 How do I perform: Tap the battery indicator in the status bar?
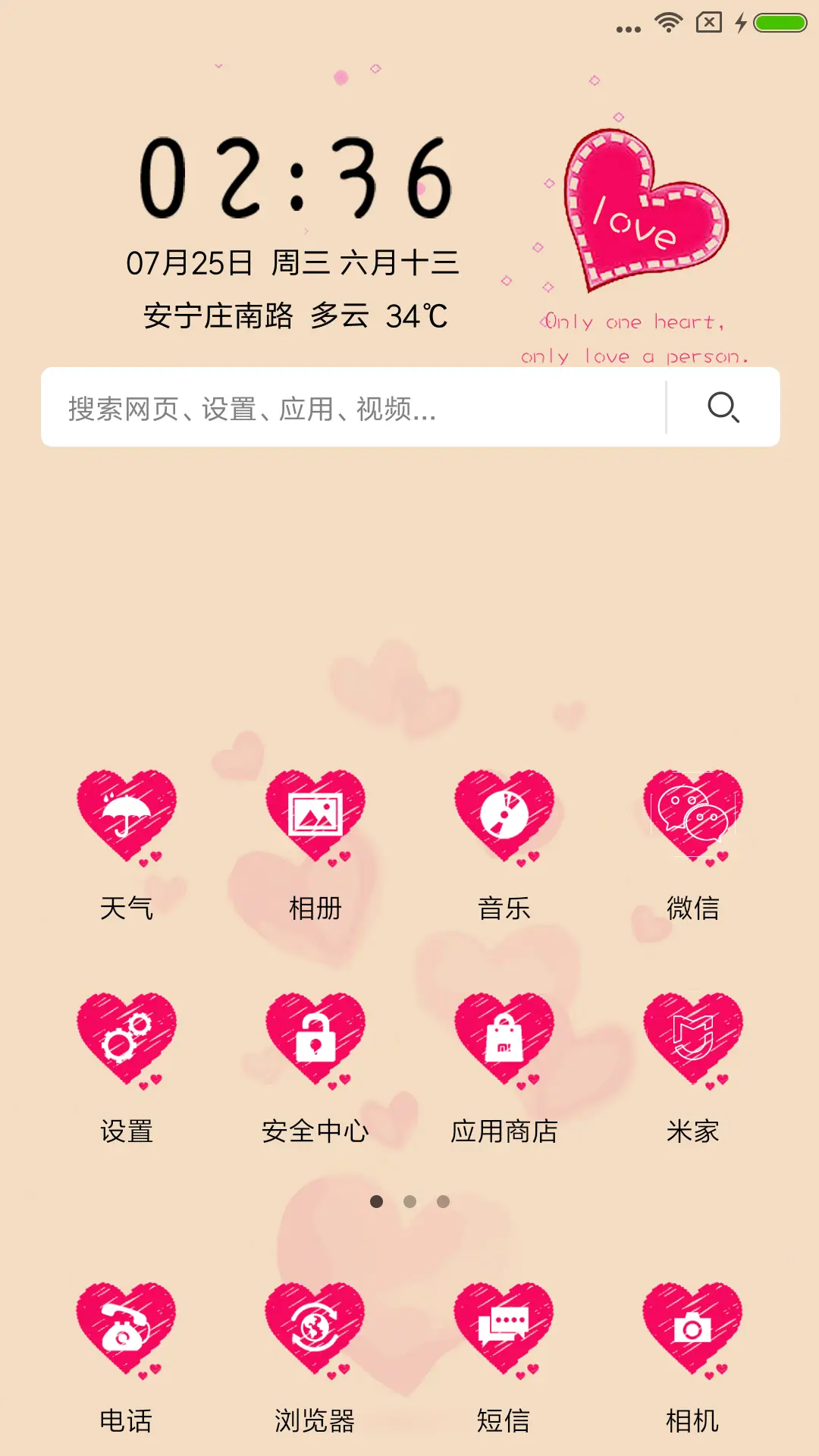(x=781, y=23)
